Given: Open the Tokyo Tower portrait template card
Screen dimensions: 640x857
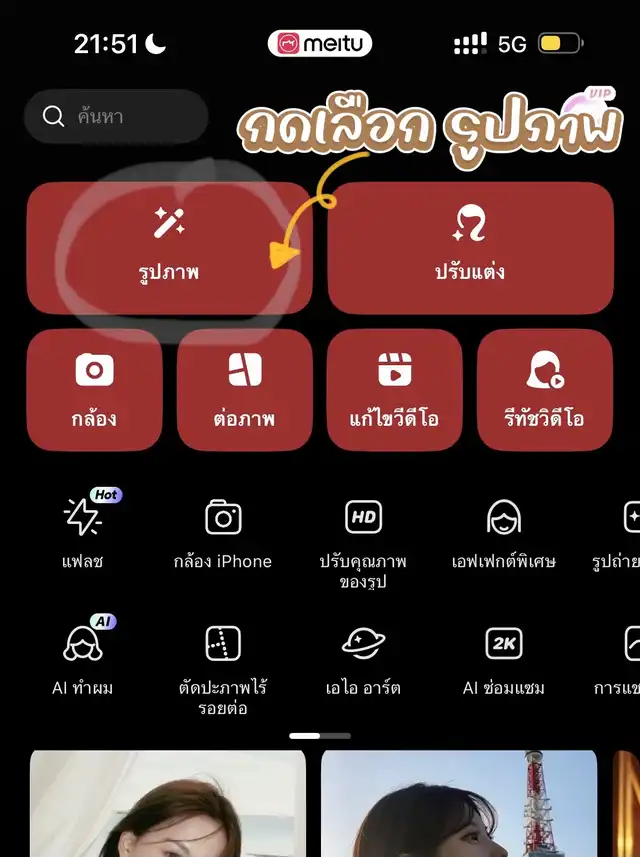Looking at the screenshot, I should pyautogui.click(x=459, y=803).
